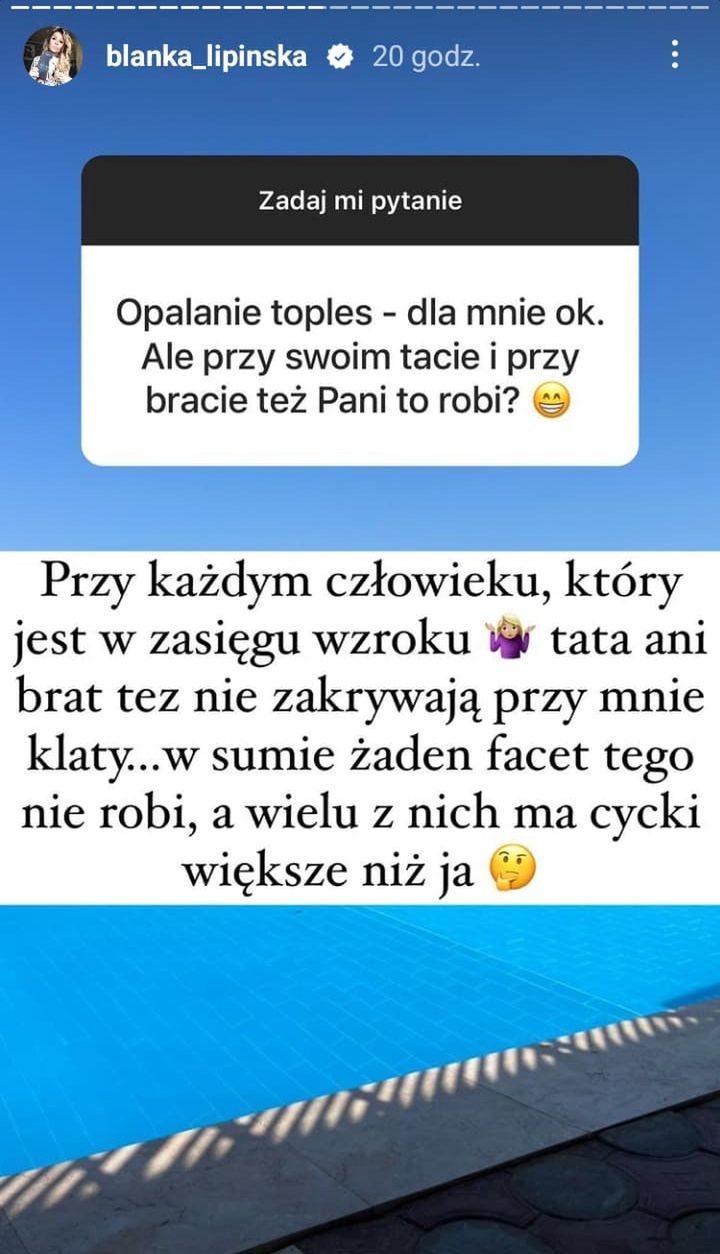Open blanka_lipinska's profile from the username
The image size is (720, 1254).
[x=206, y=57]
